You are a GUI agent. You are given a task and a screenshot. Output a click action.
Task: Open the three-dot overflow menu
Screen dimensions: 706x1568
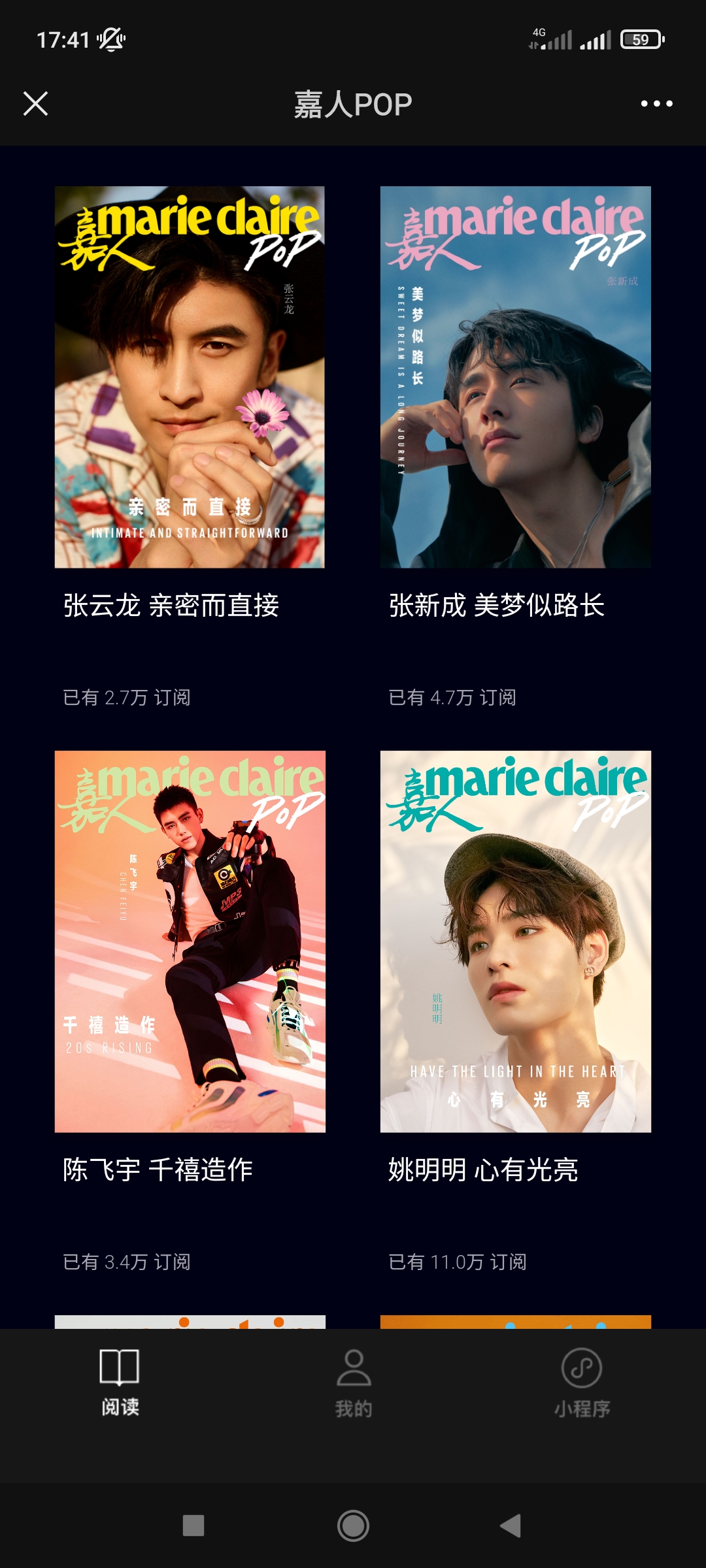pyautogui.click(x=656, y=103)
